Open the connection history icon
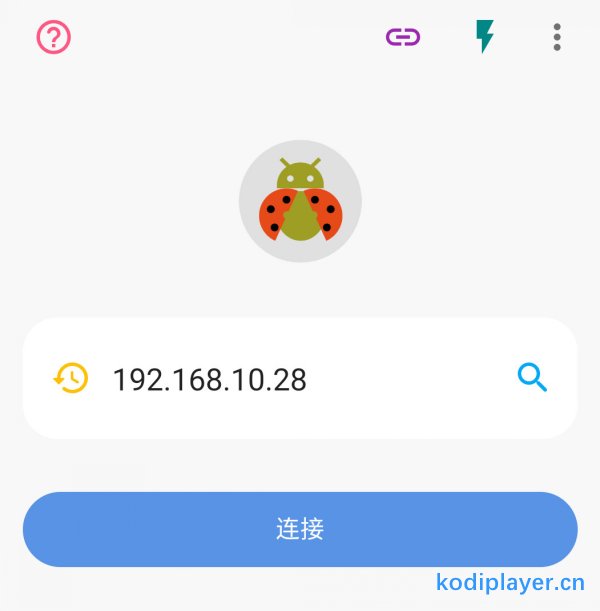 (x=71, y=378)
